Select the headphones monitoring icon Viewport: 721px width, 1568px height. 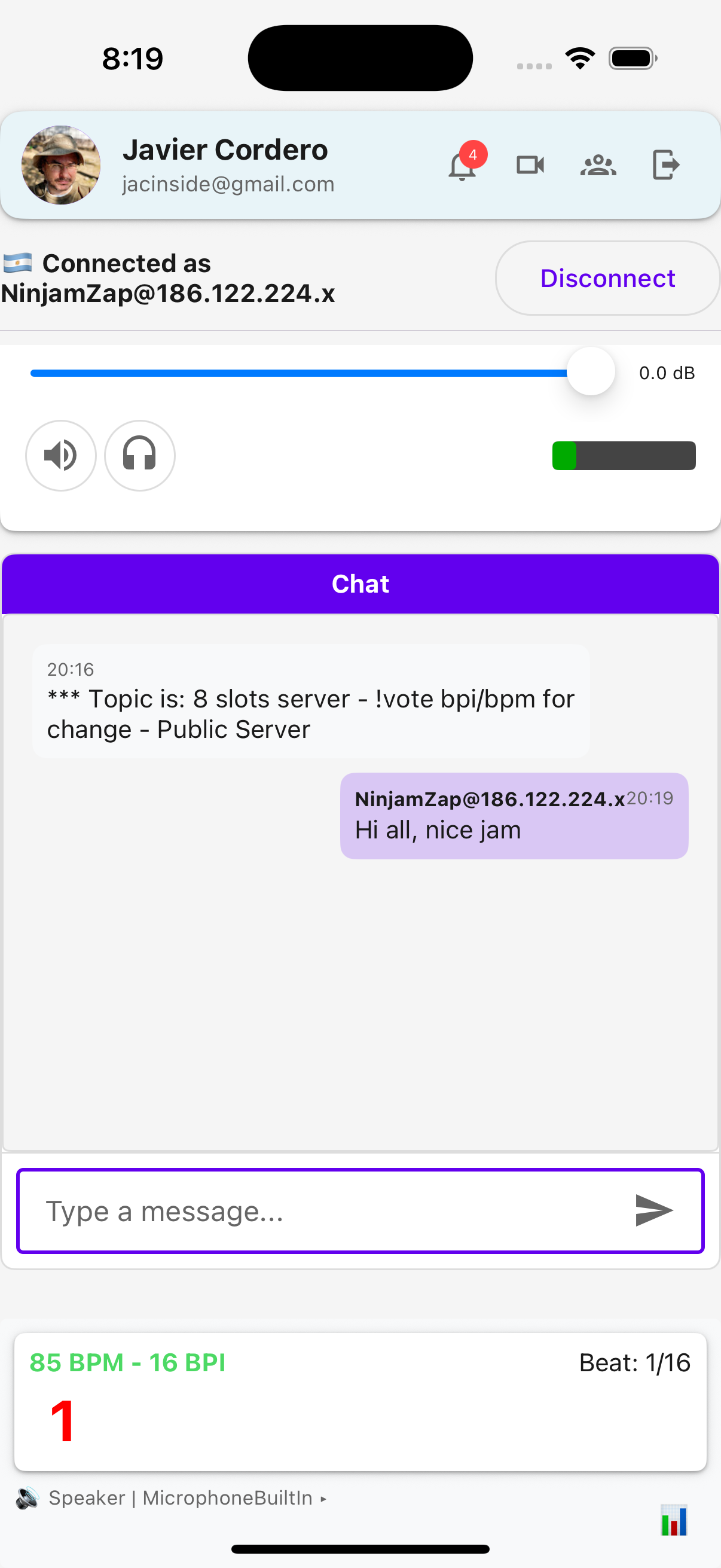click(x=139, y=455)
